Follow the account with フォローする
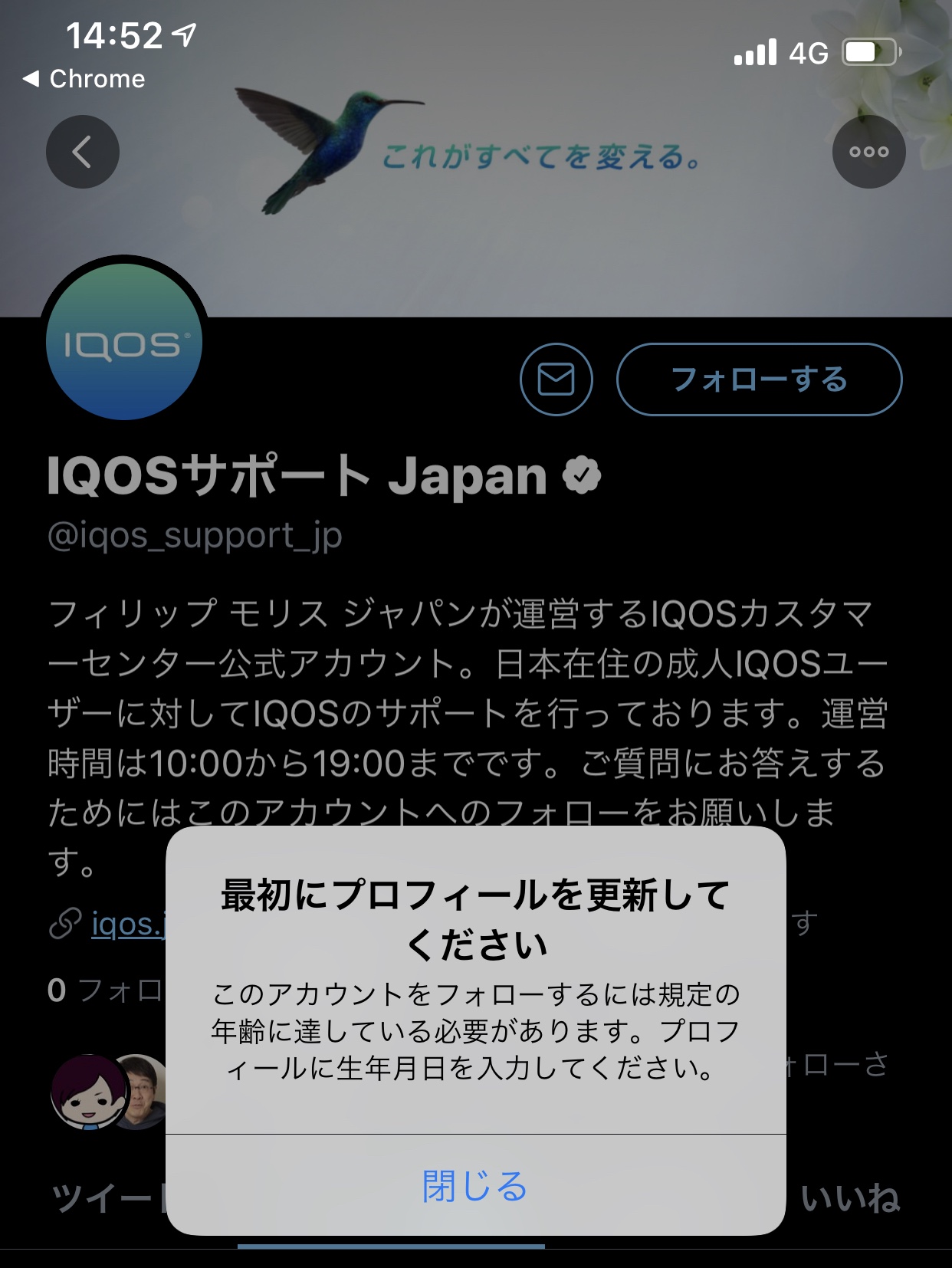Image resolution: width=952 pixels, height=1268 pixels. pos(759,379)
